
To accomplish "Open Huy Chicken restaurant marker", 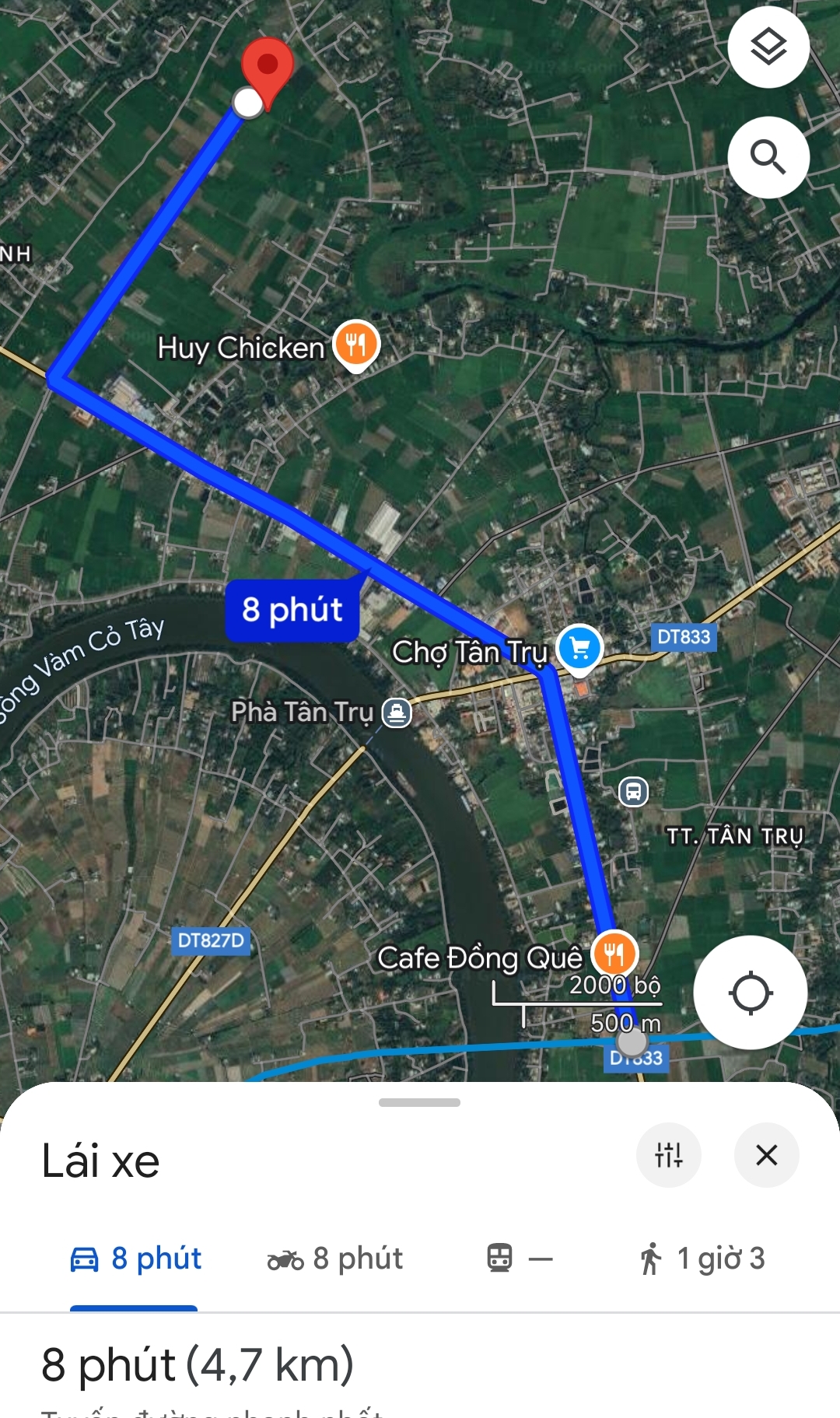I will pos(356,345).
